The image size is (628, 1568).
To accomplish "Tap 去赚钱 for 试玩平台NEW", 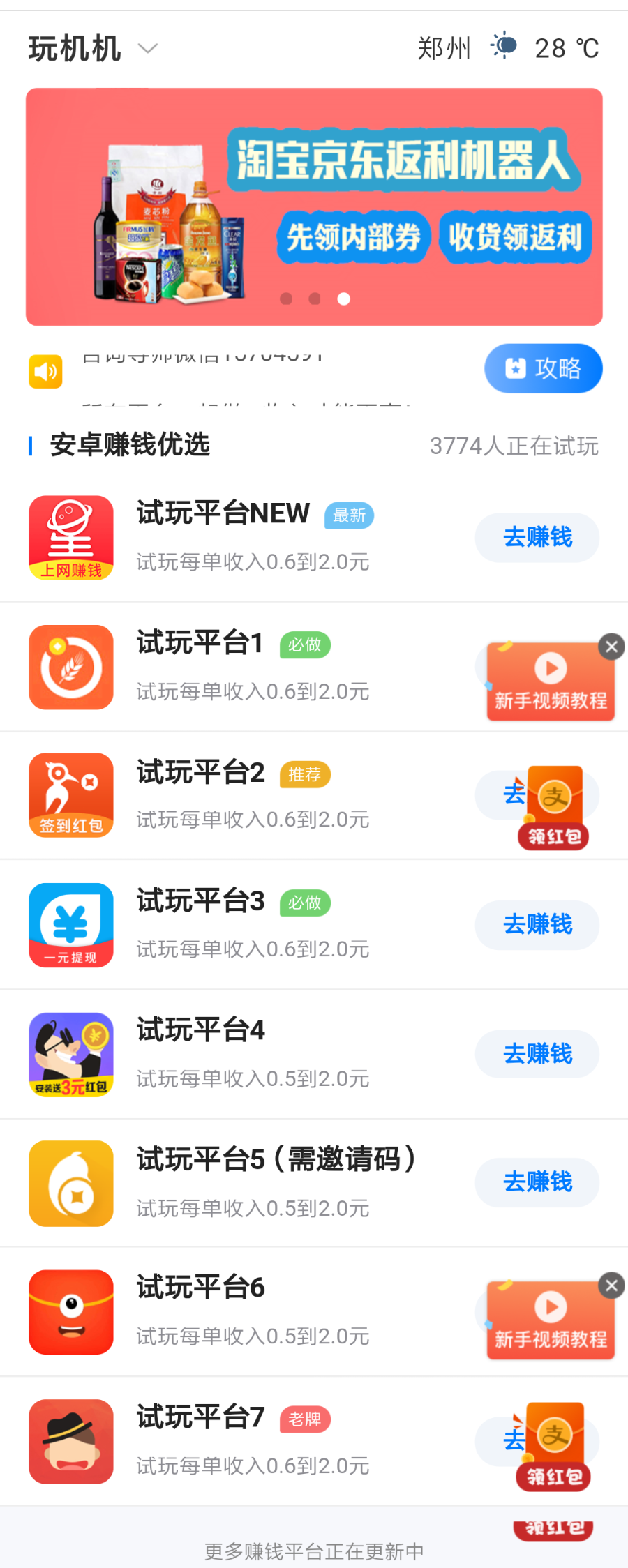I will click(x=537, y=538).
